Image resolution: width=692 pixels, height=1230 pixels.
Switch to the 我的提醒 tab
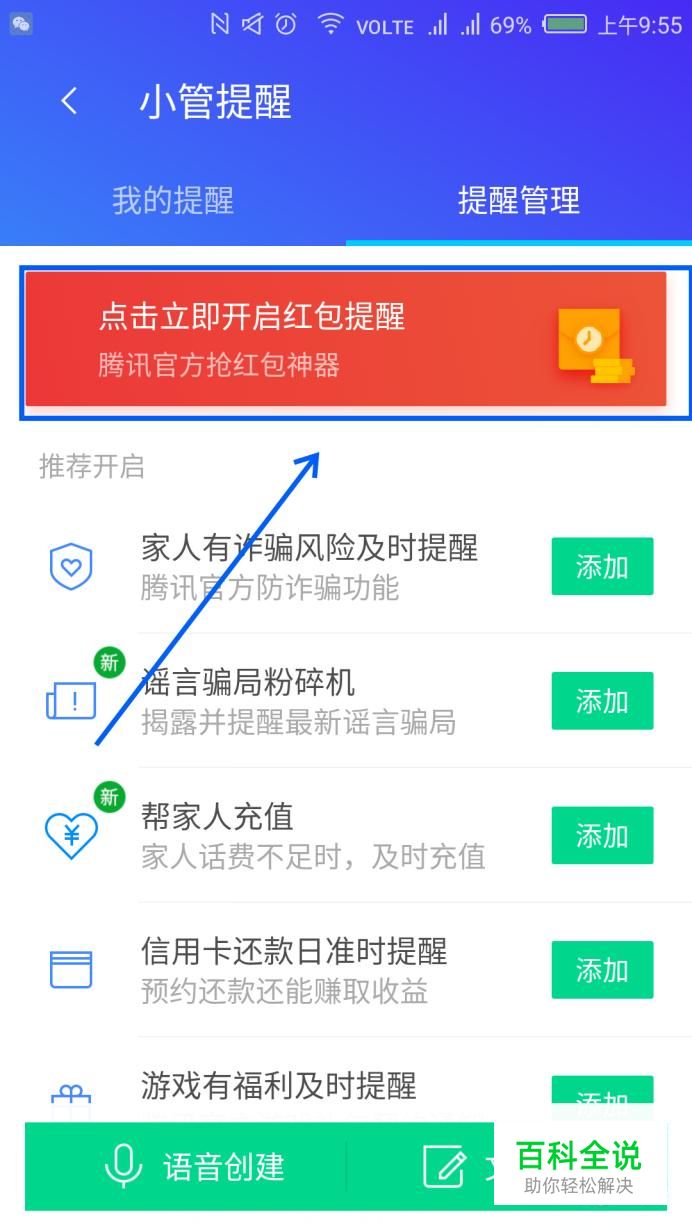point(172,200)
